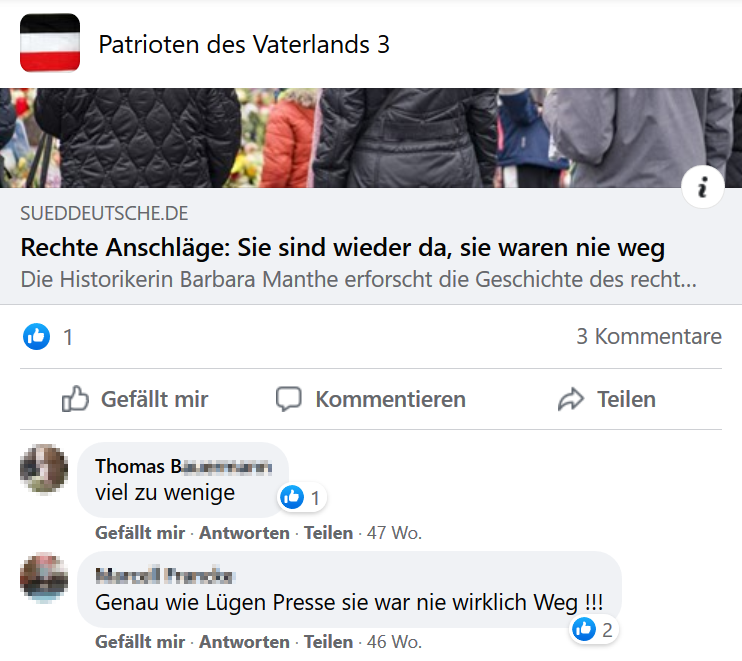
Task: Reply to the 'Lügen Presse' comment
Action: [x=244, y=642]
